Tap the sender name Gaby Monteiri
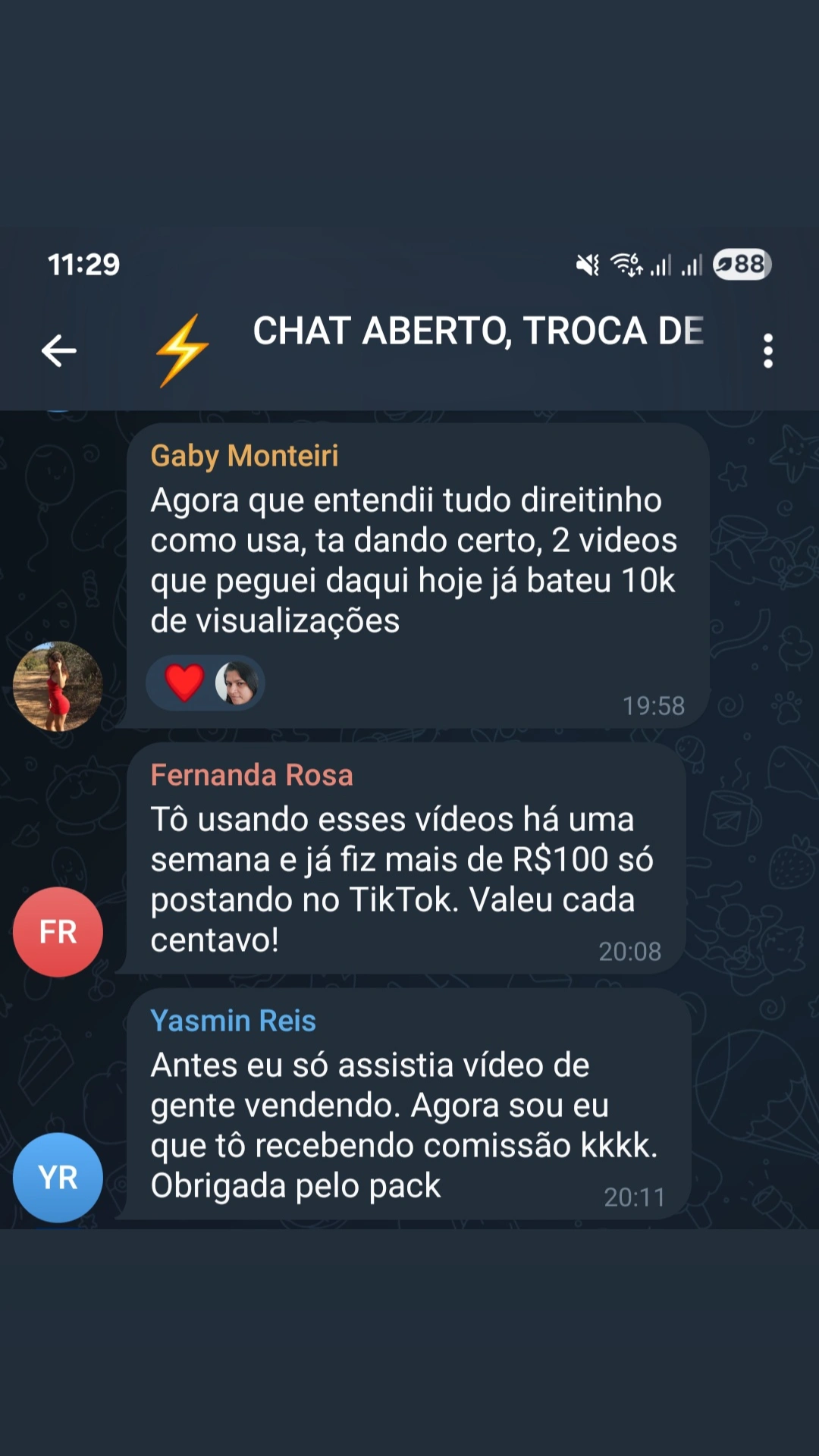 tap(244, 456)
